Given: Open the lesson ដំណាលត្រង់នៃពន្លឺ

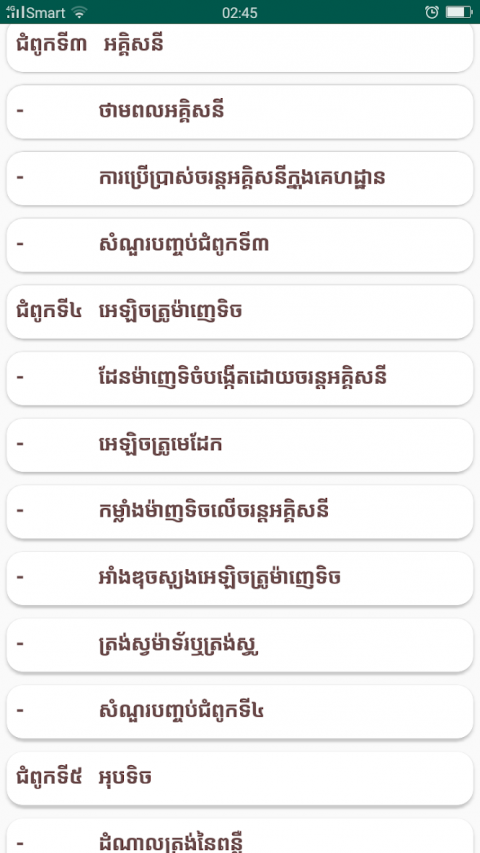Looking at the screenshot, I should 239,836.
